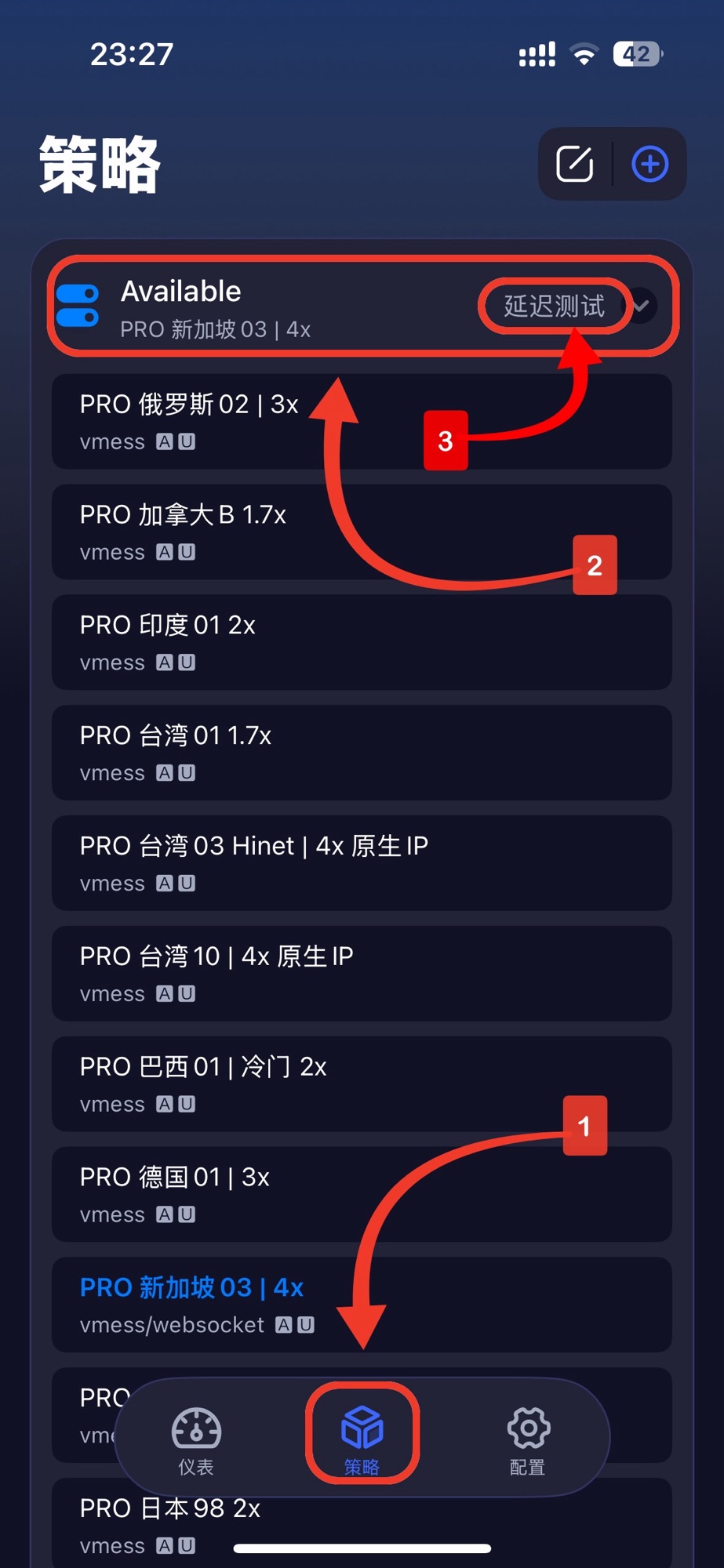Open the edit icon in top bar
This screenshot has width=724, height=1568.
574,164
